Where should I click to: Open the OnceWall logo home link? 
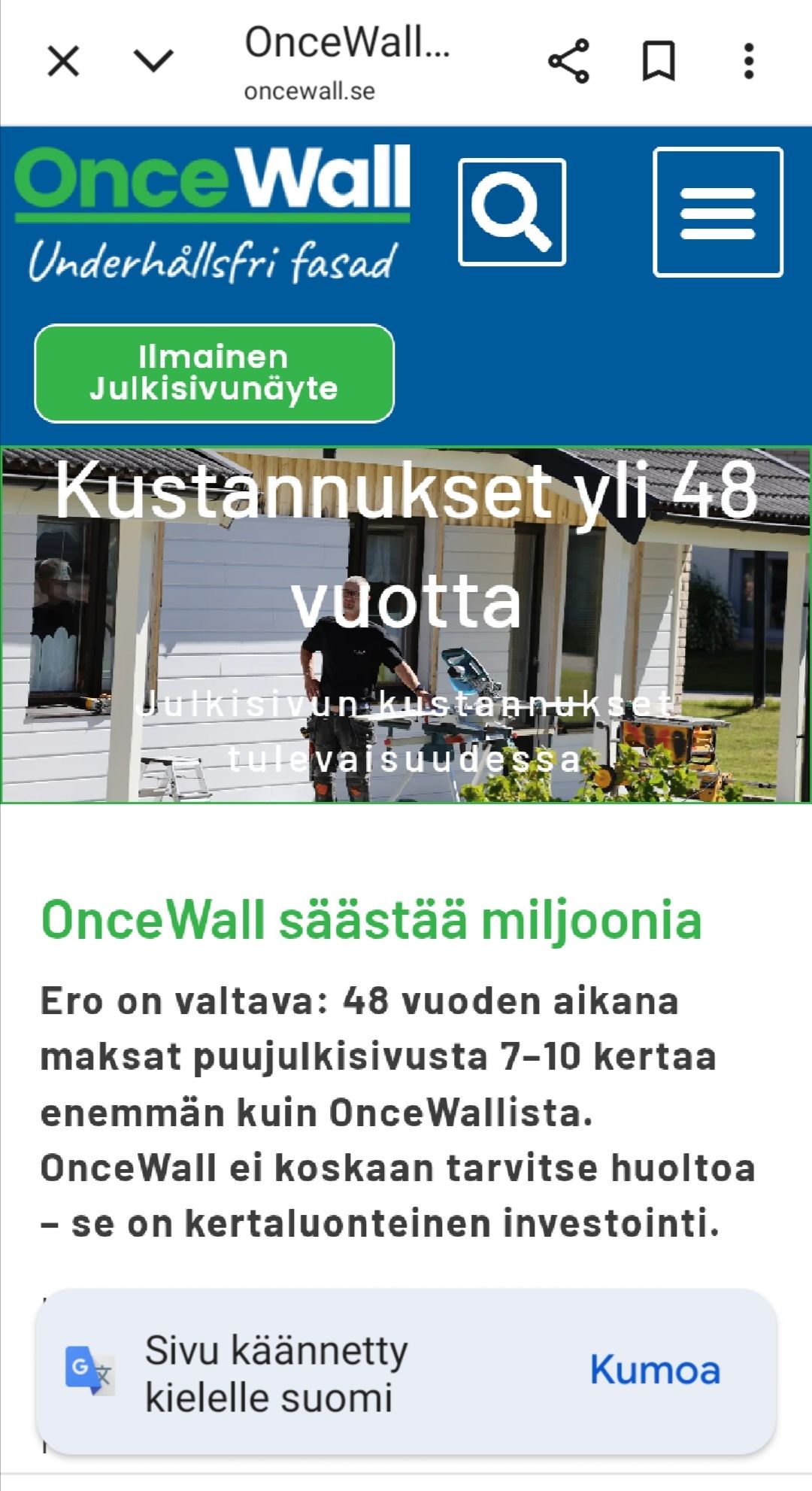pos(213,214)
